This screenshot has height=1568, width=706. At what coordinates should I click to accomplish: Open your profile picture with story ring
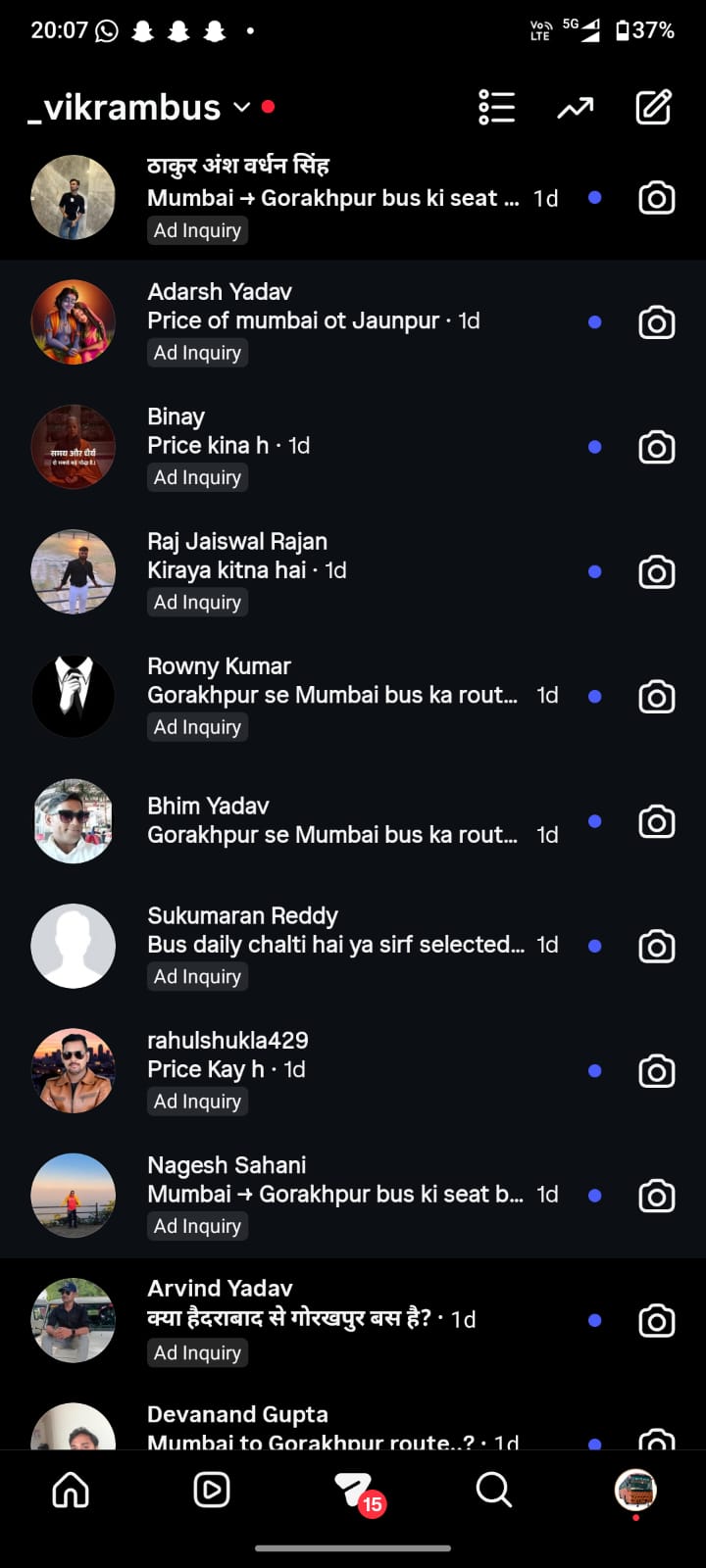pos(635,1490)
